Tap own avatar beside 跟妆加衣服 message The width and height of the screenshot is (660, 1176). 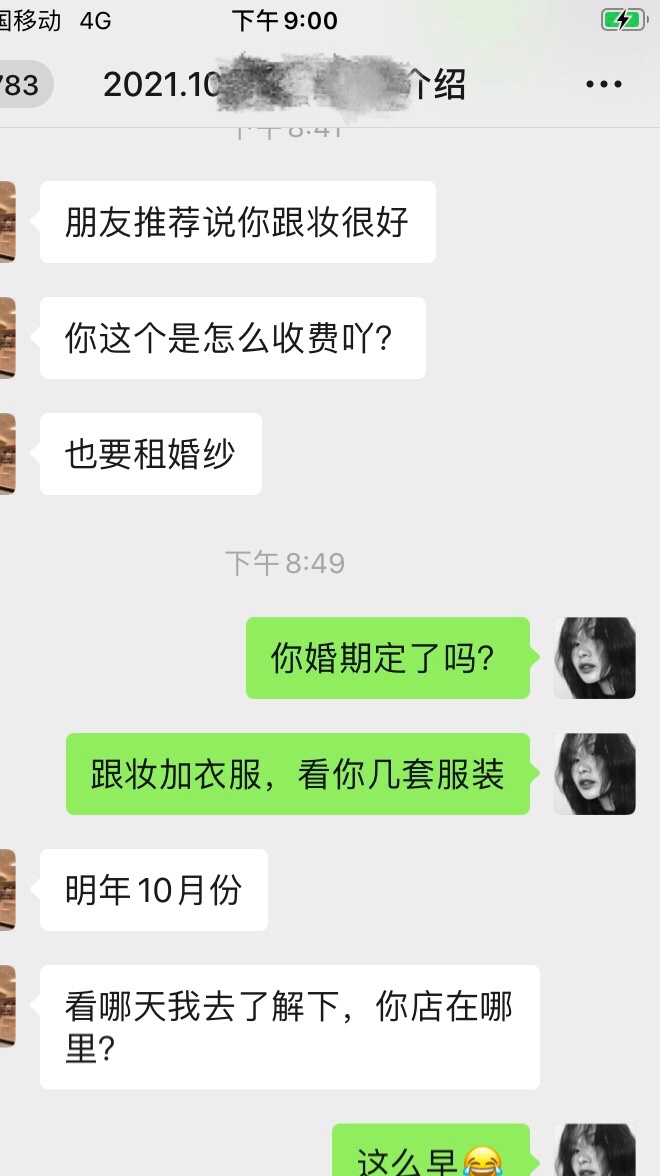coord(595,773)
